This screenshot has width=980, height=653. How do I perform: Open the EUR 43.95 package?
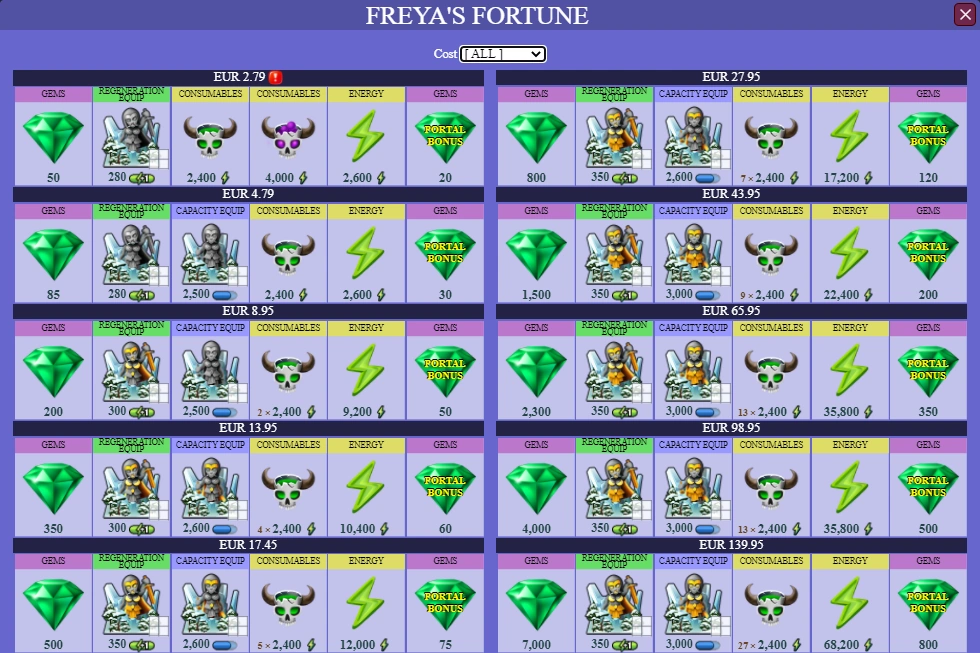pyautogui.click(x=731, y=194)
